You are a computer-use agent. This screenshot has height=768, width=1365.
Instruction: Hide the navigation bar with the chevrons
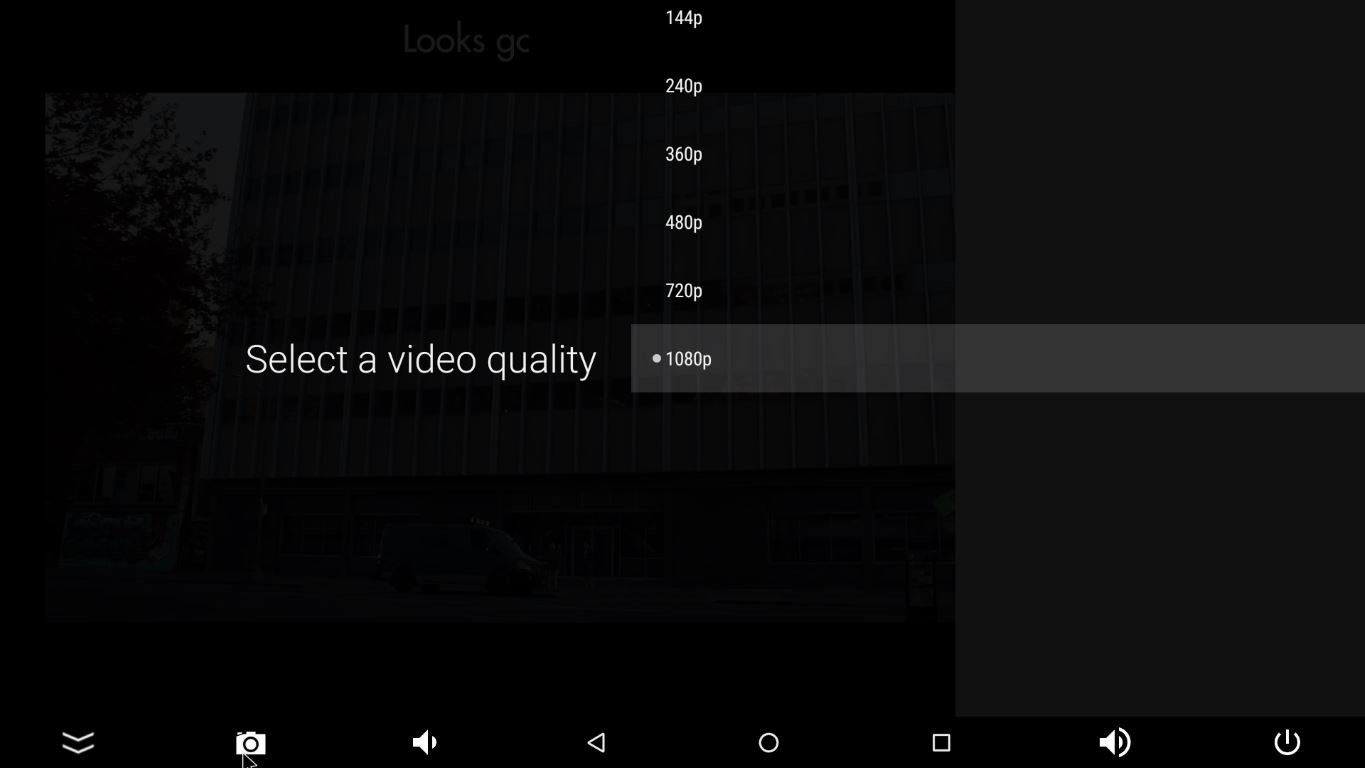click(78, 742)
